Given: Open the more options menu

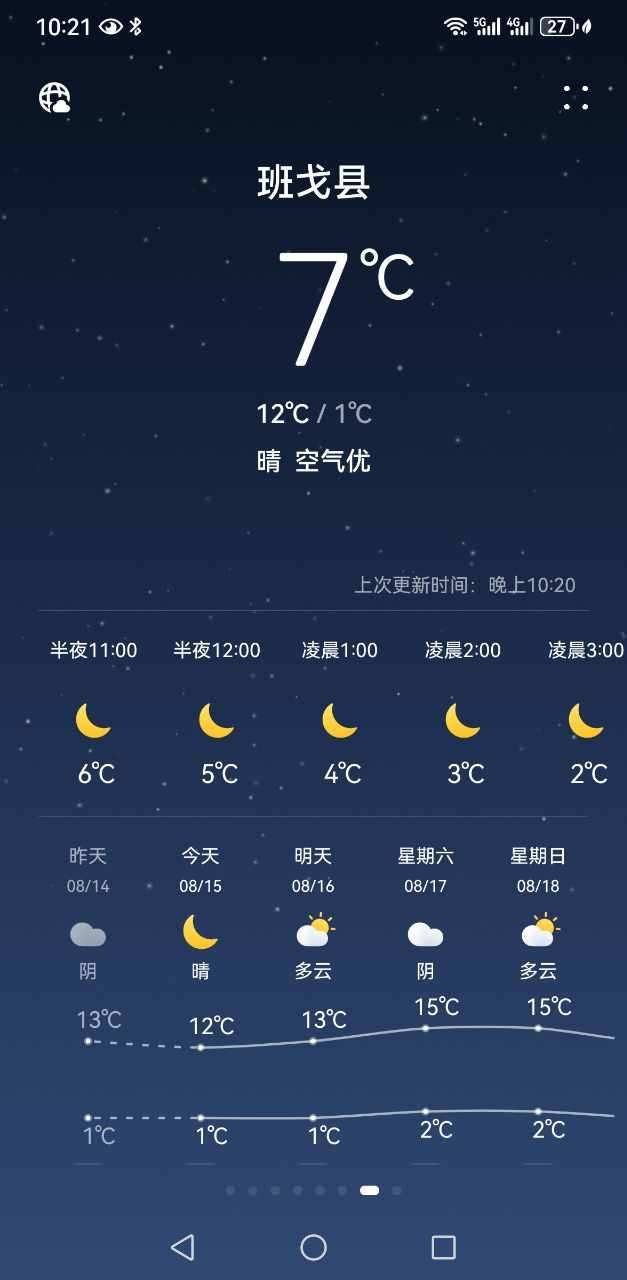Looking at the screenshot, I should tap(575, 97).
